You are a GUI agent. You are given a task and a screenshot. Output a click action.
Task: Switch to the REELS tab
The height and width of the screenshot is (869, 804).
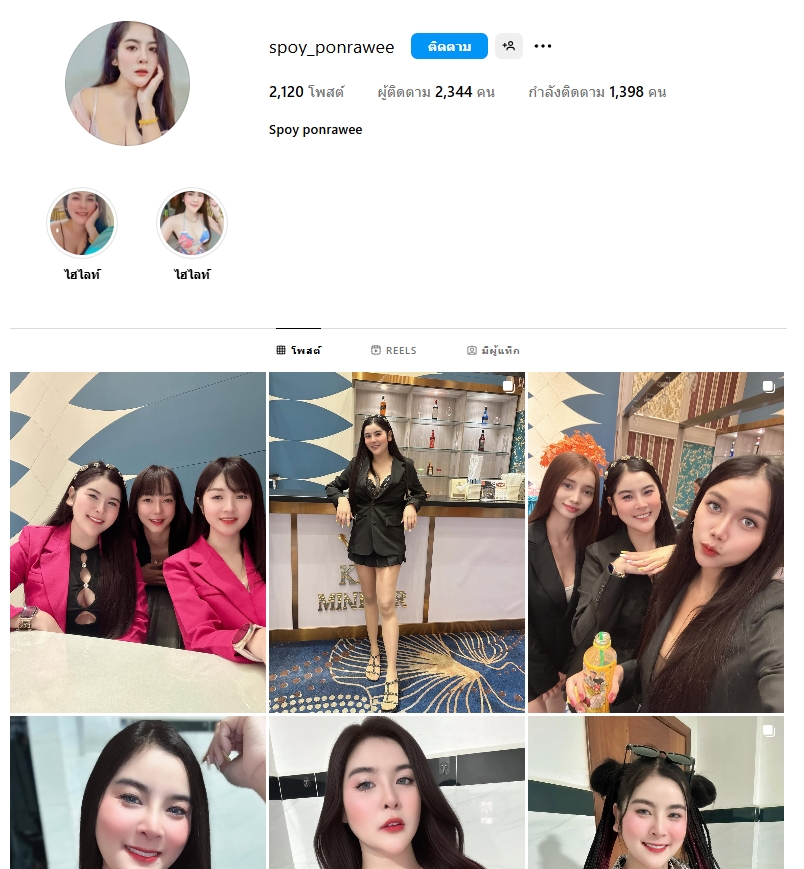point(393,350)
